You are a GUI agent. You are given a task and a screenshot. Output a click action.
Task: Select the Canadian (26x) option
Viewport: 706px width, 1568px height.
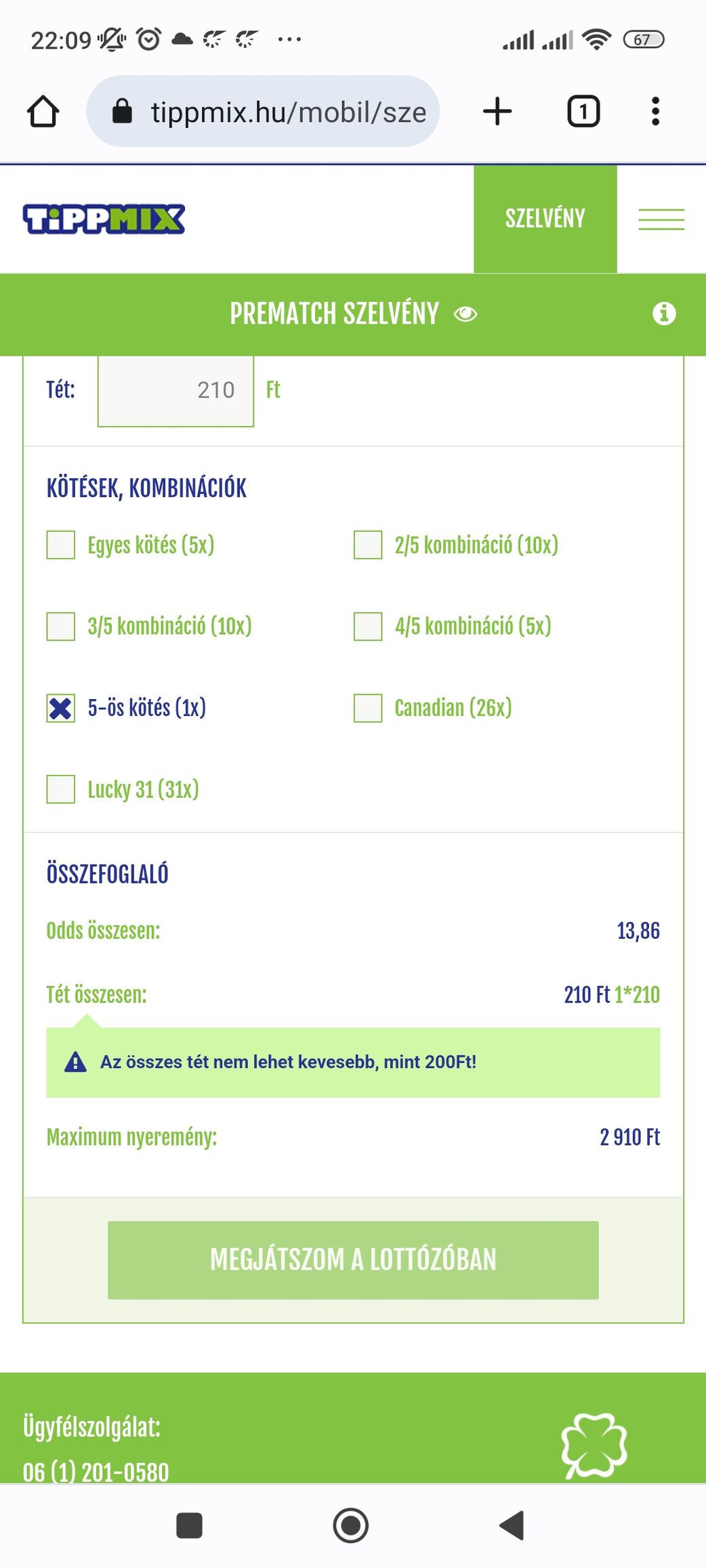point(368,708)
